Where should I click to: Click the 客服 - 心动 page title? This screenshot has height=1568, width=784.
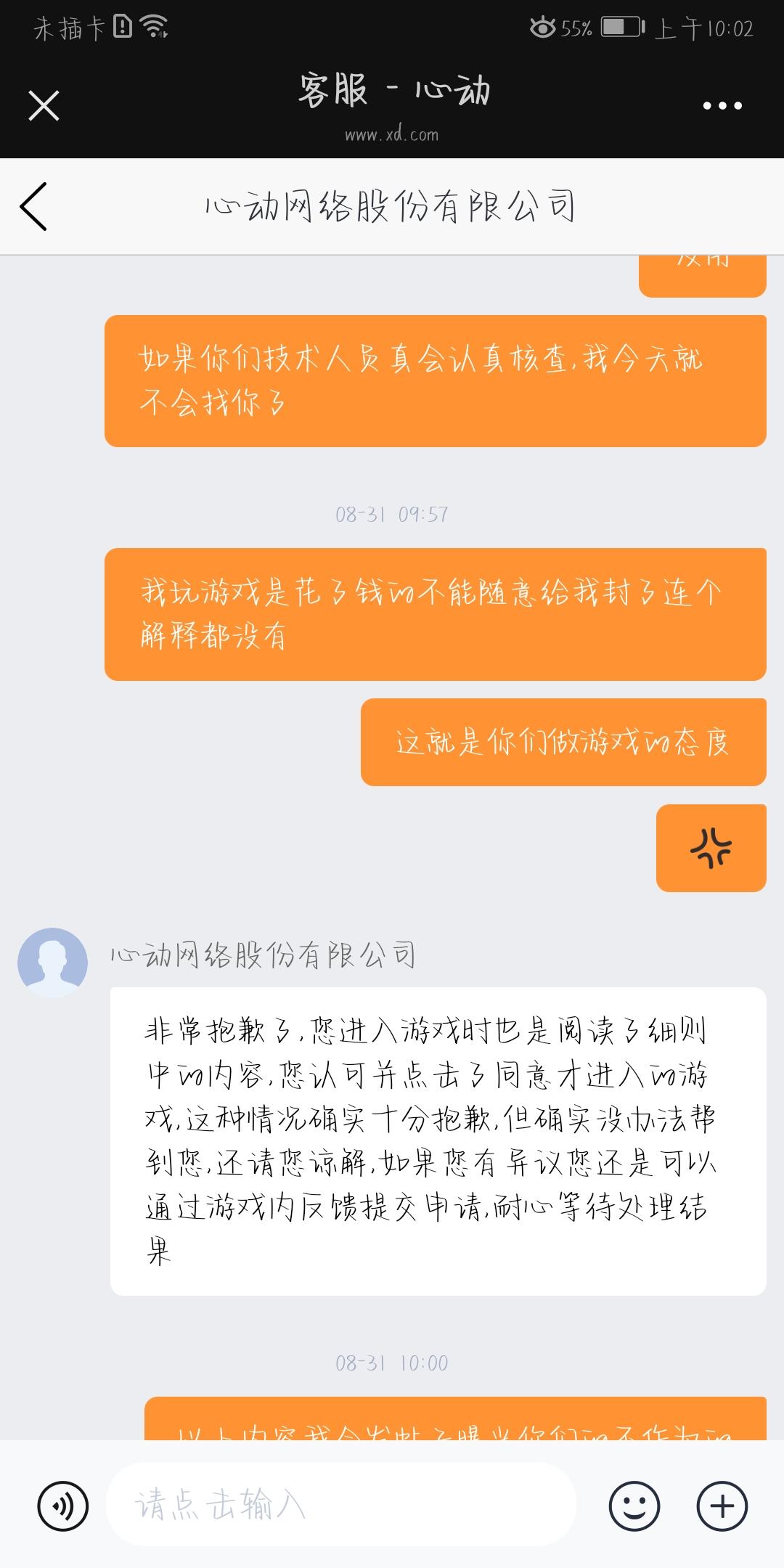(392, 90)
